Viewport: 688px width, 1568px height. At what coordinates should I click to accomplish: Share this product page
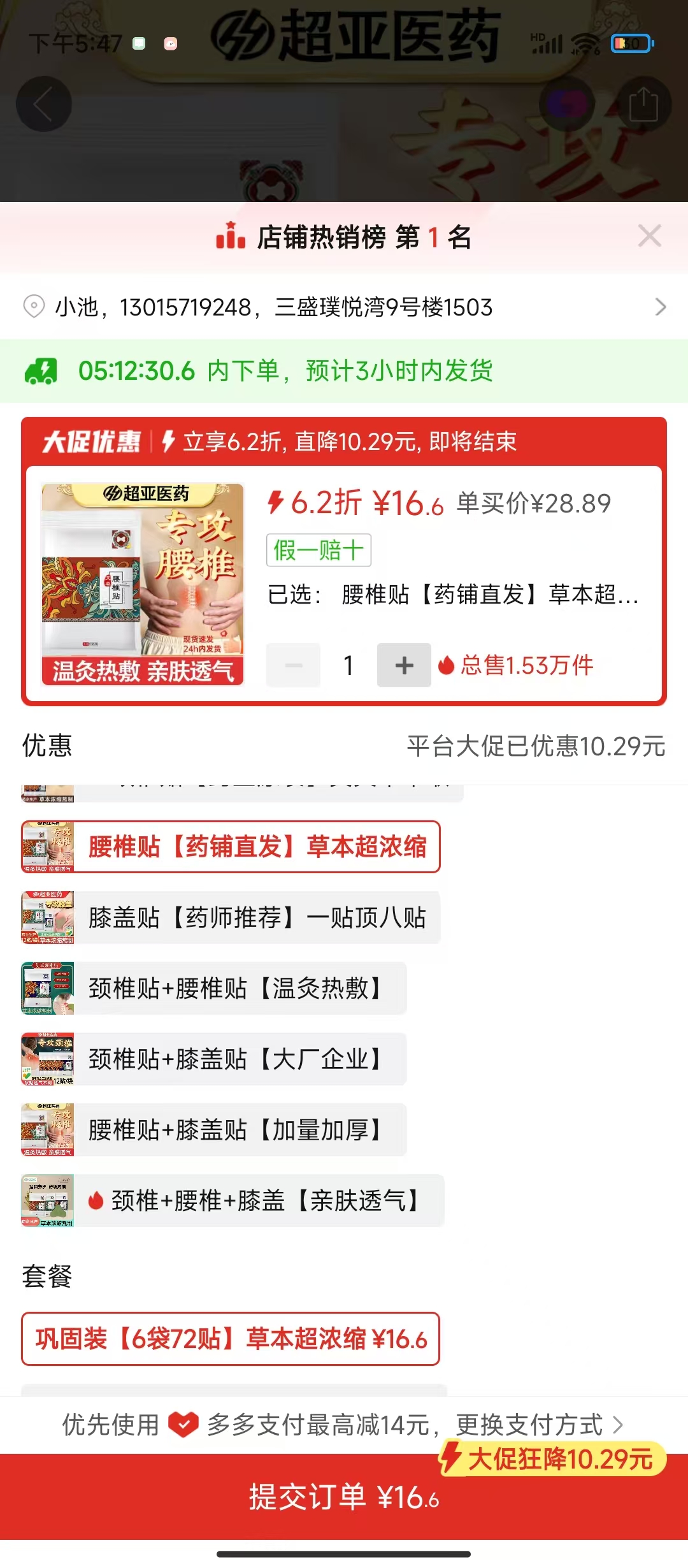pos(643,104)
